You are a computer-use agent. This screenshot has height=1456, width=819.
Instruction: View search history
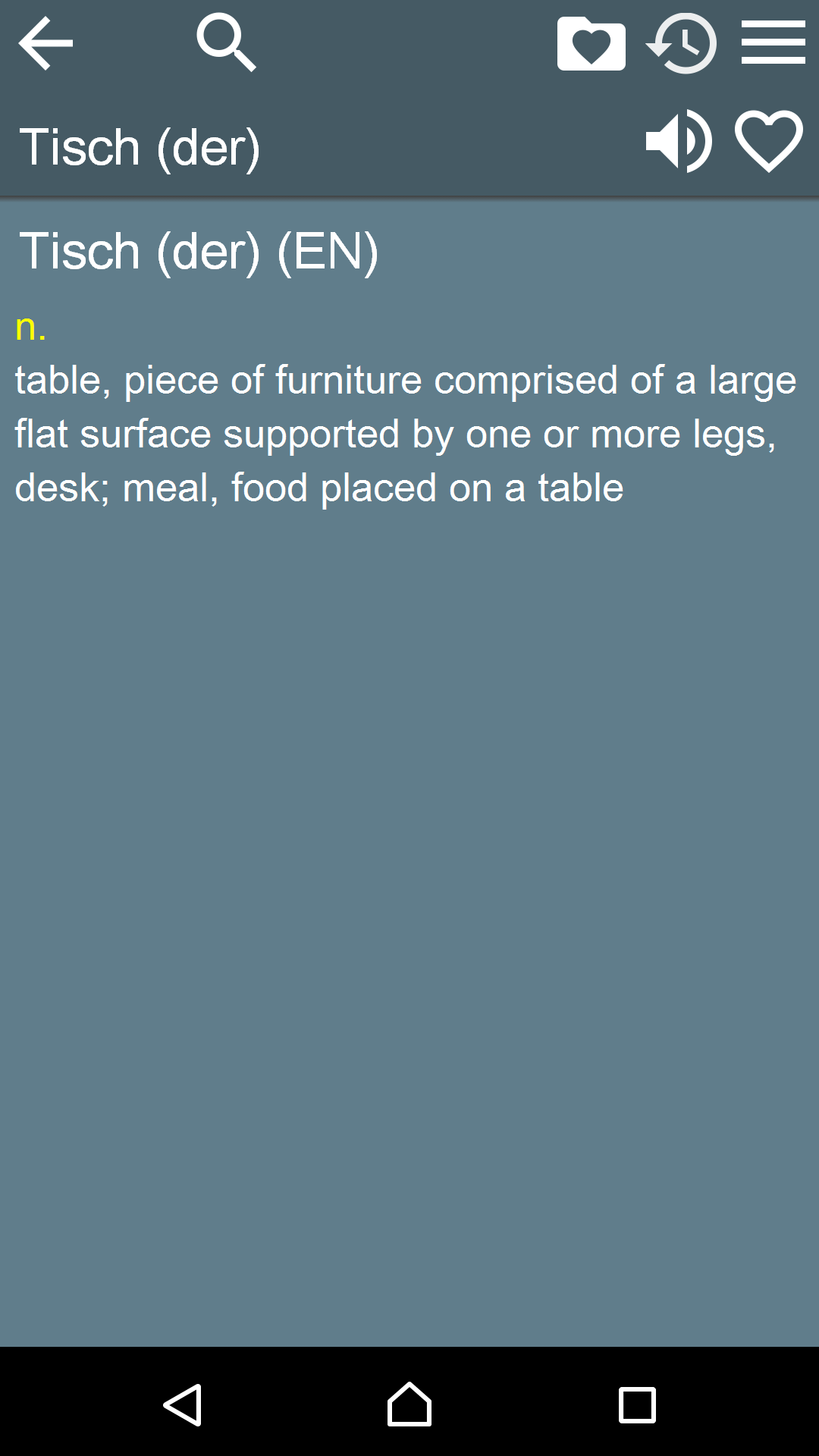682,43
